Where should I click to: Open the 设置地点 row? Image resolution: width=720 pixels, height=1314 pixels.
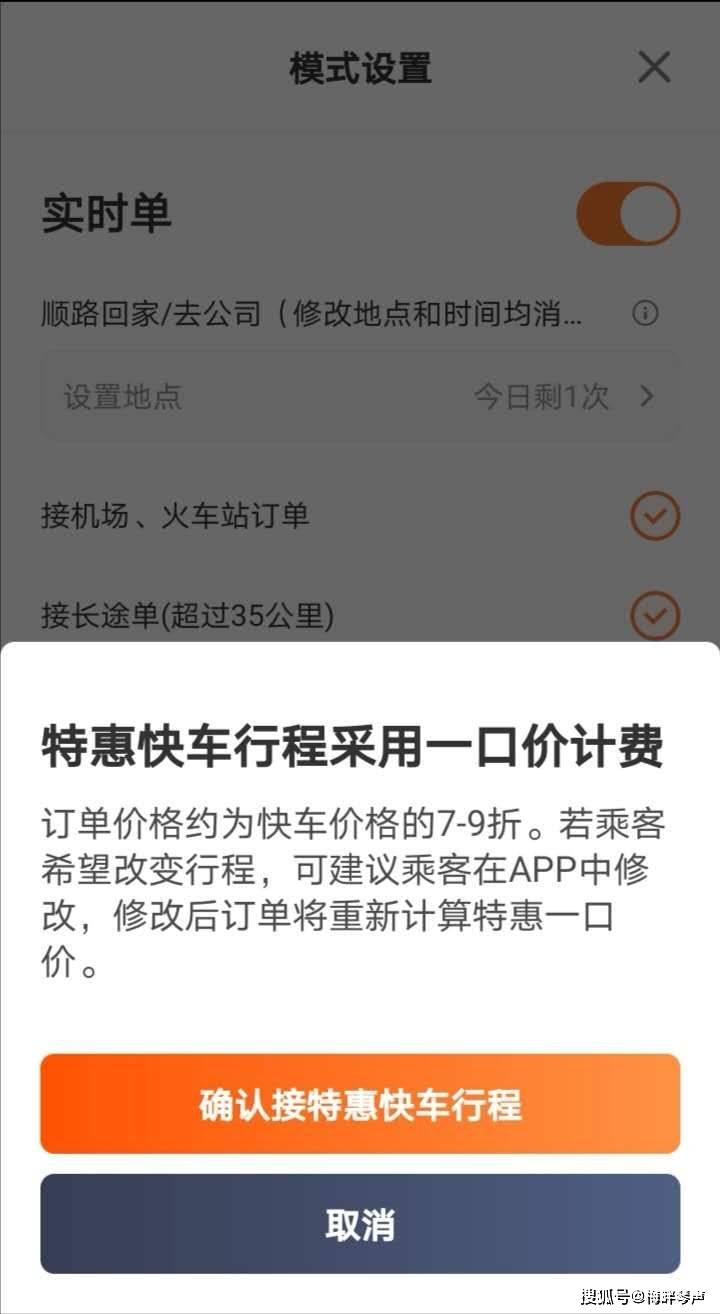(360, 397)
